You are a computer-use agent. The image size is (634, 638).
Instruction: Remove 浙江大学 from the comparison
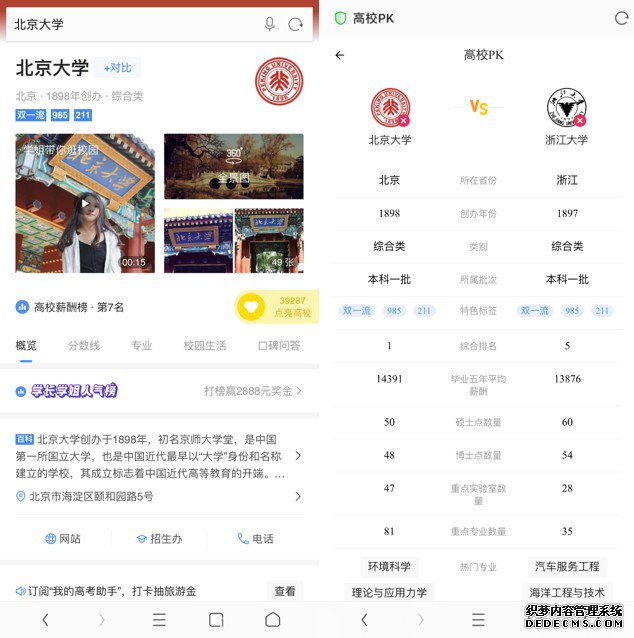point(581,121)
